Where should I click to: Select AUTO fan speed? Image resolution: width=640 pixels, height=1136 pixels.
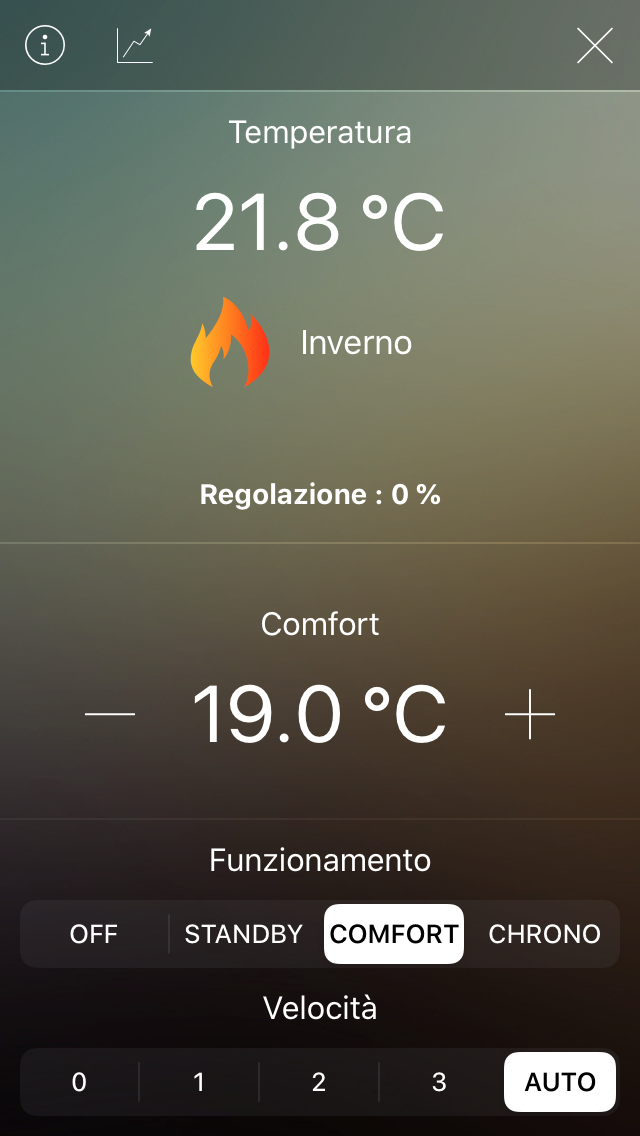560,1082
